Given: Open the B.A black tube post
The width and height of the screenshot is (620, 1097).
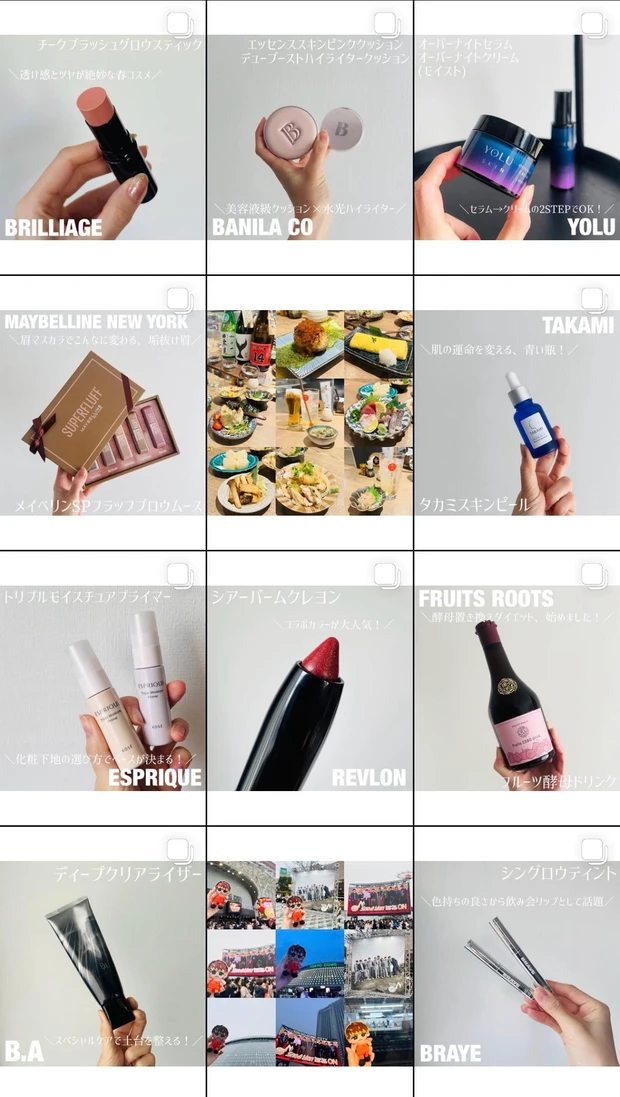Looking at the screenshot, I should [x=102, y=963].
